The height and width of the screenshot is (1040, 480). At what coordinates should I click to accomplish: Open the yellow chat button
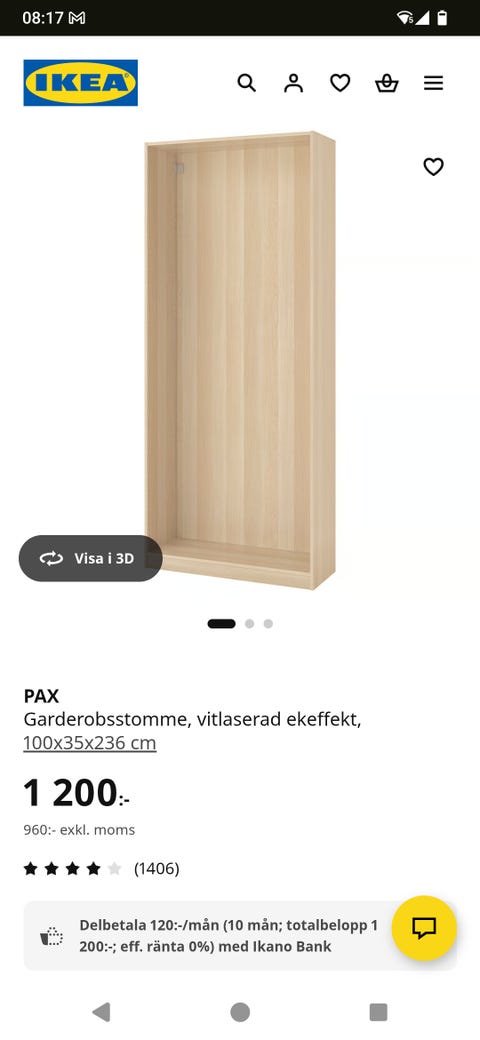coord(424,928)
